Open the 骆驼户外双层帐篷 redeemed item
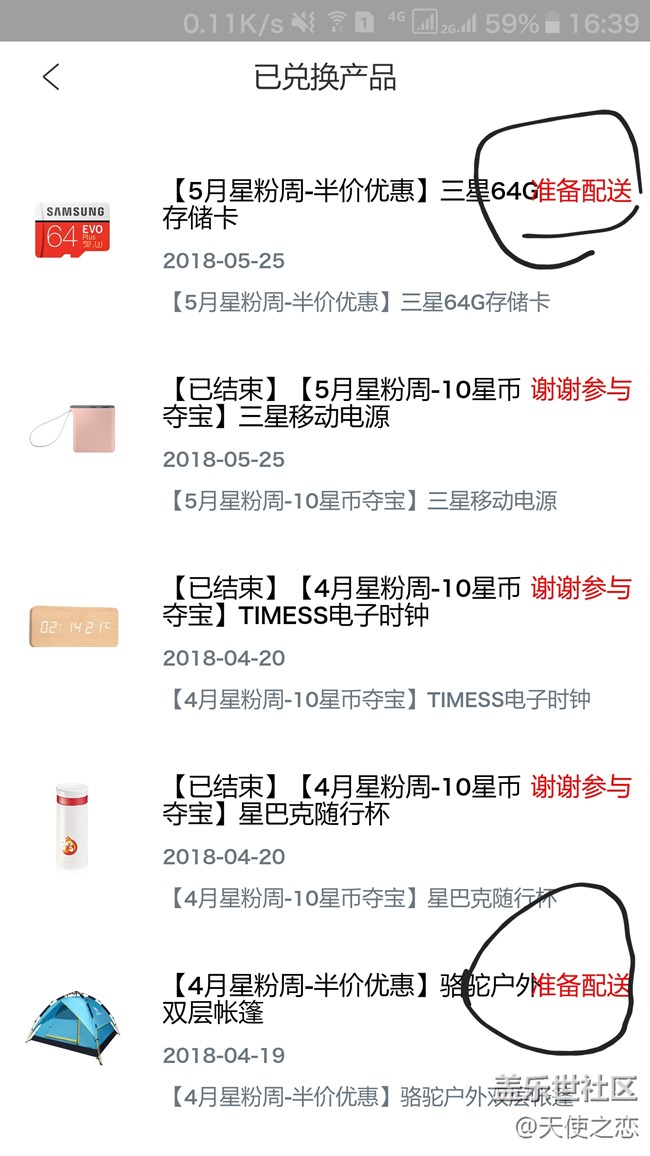Screen dimensions: 650x1156 pyautogui.click(x=350, y=999)
